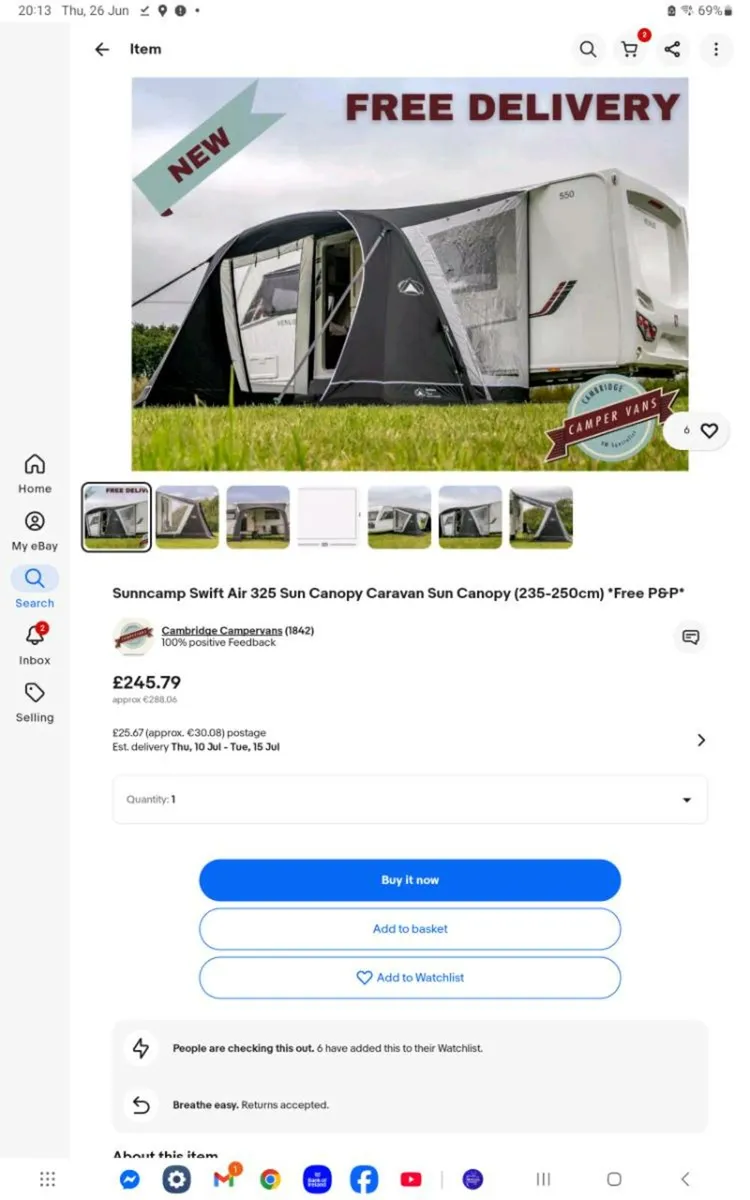This screenshot has height=1200, width=750.
Task: Message the seller via chat icon
Action: coord(690,637)
